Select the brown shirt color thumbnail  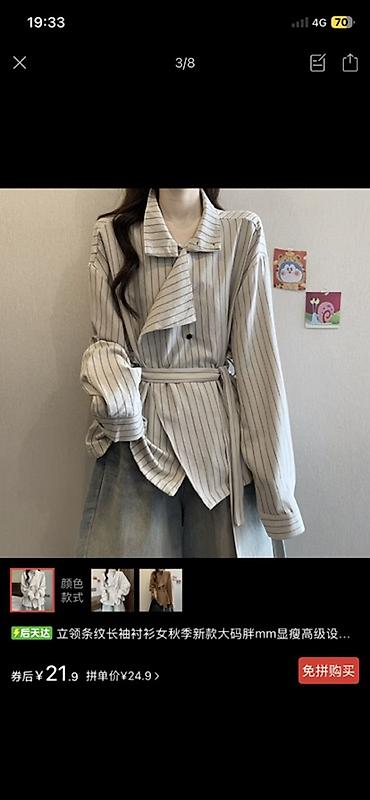[x=161, y=590]
